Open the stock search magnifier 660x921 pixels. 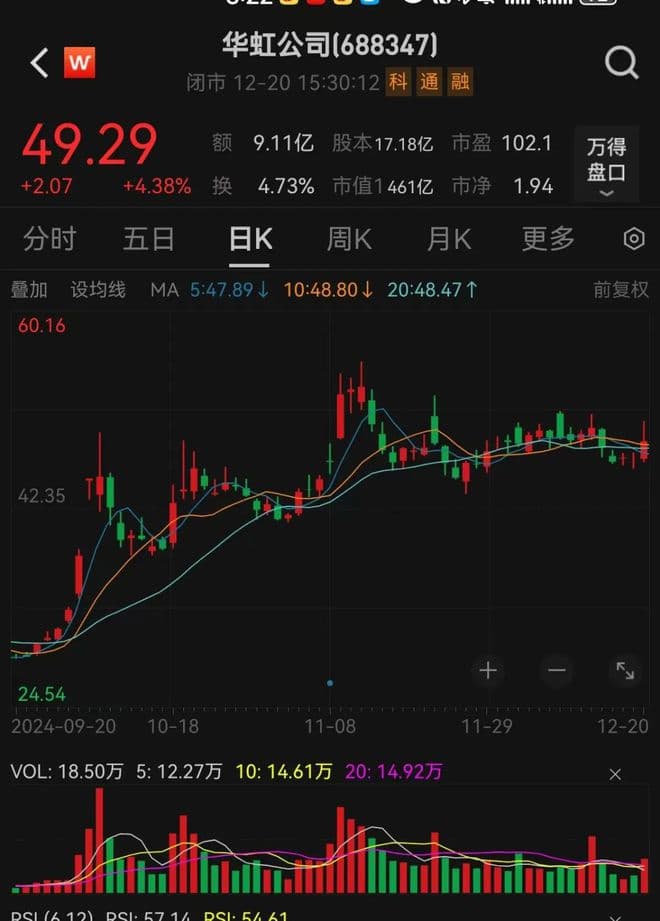(621, 63)
